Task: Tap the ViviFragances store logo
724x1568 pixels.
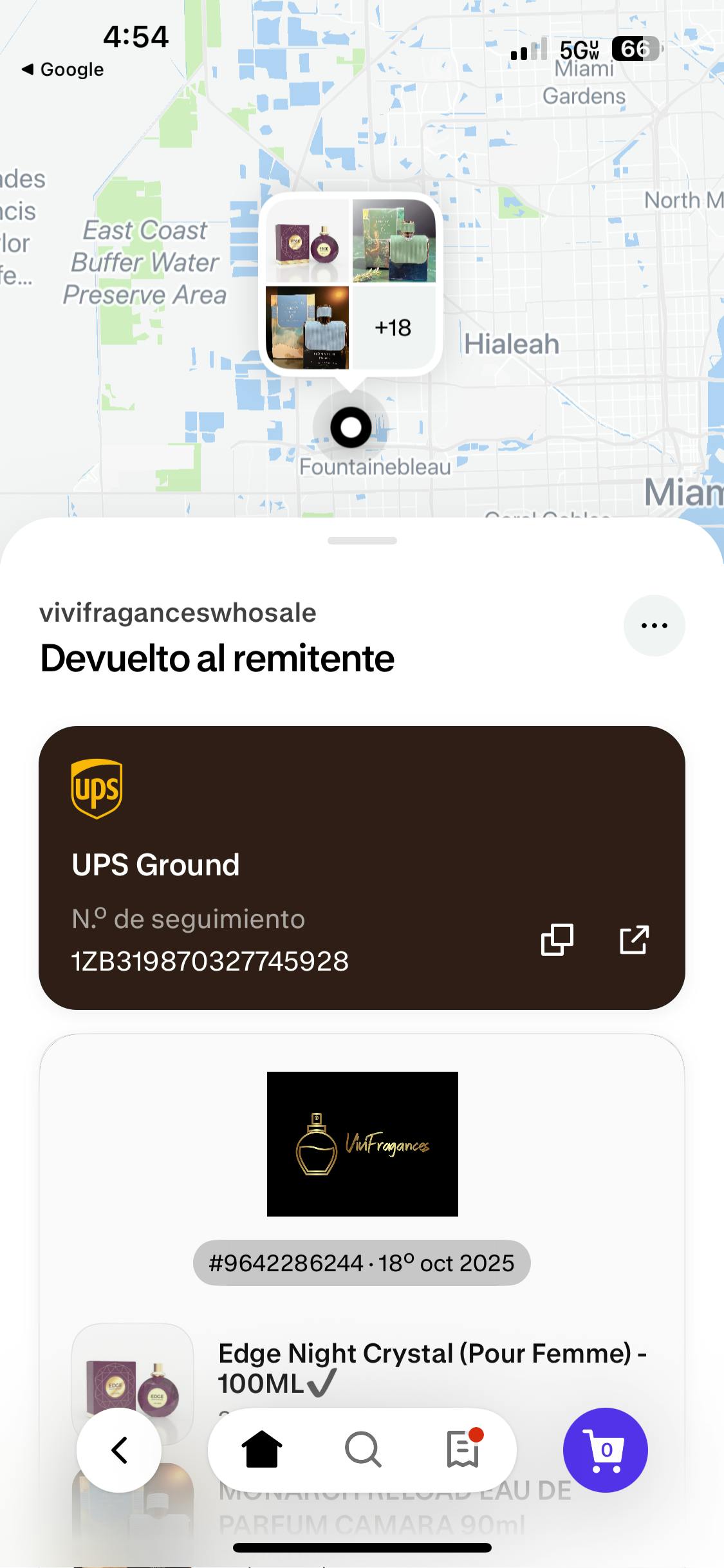Action: coord(362,1144)
